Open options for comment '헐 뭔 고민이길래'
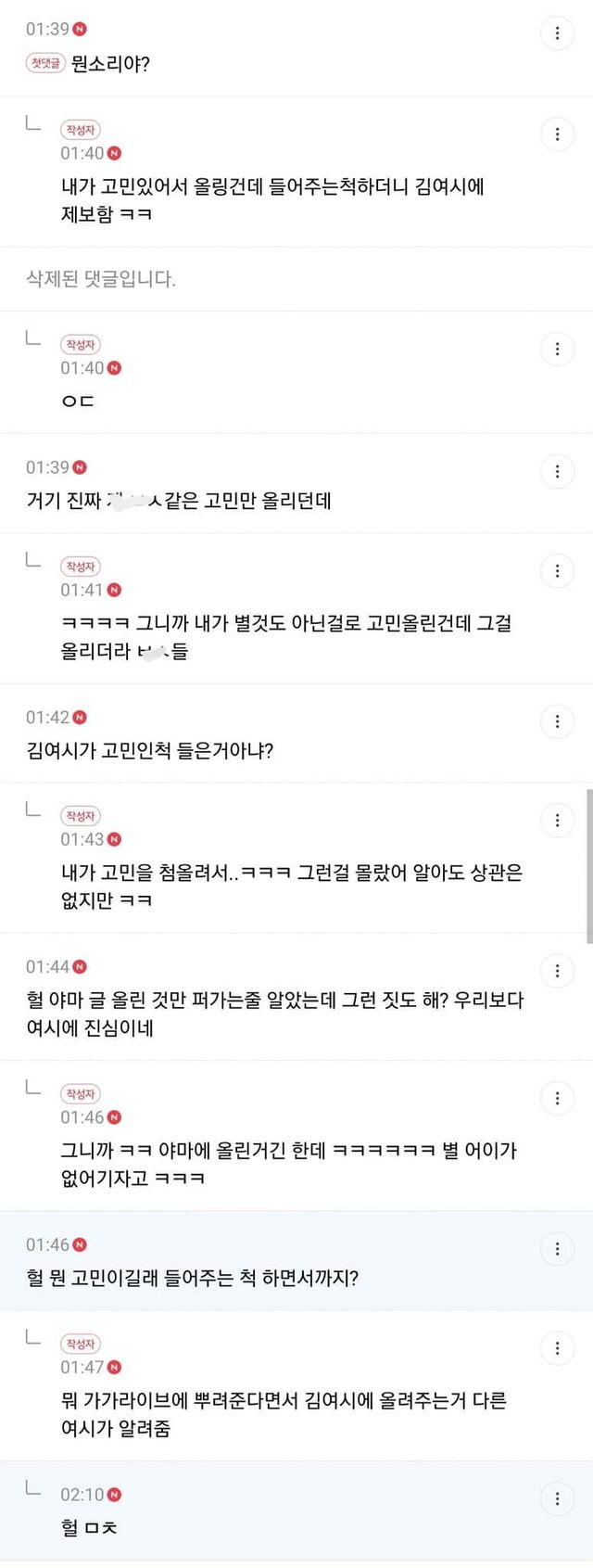The width and height of the screenshot is (593, 1568). (x=557, y=1249)
